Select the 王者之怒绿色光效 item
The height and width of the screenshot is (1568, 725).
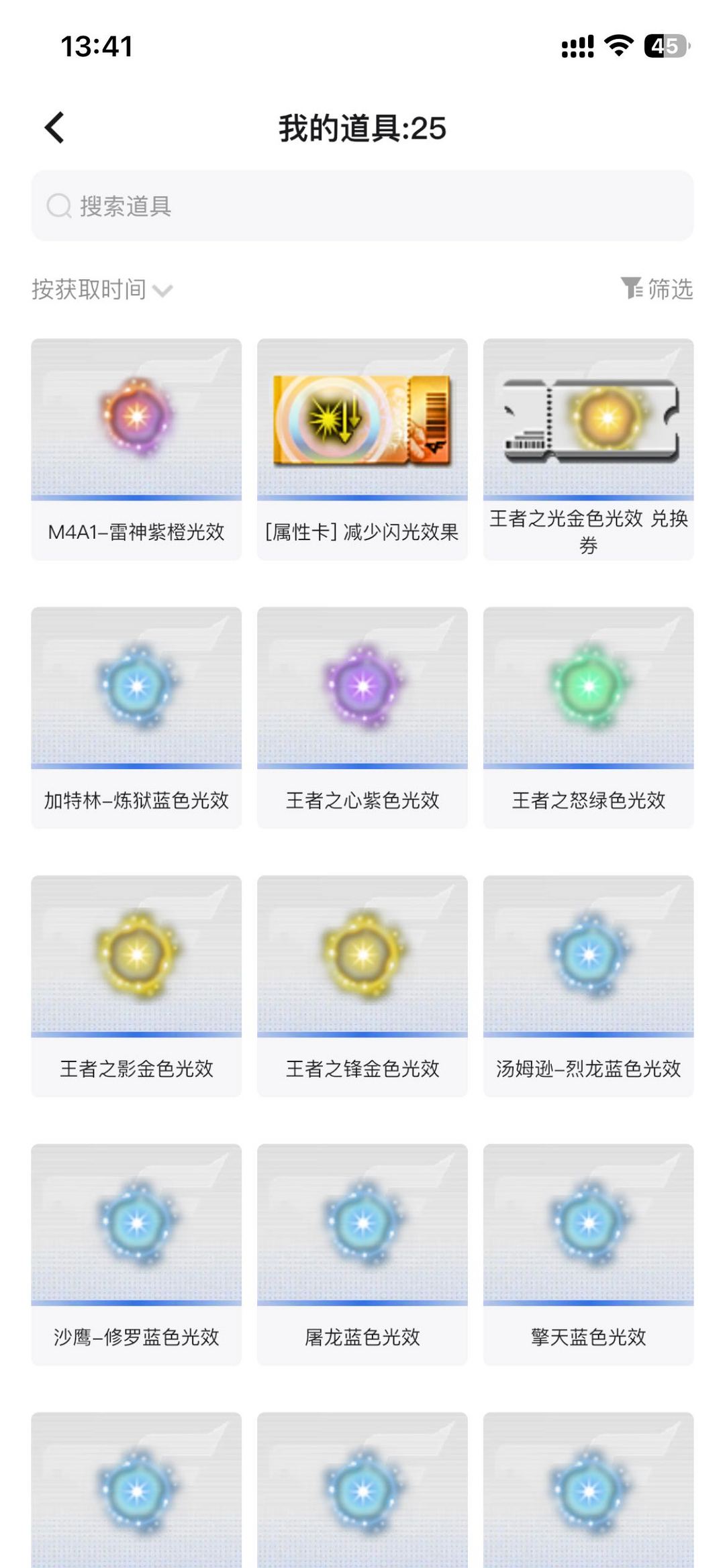click(588, 717)
